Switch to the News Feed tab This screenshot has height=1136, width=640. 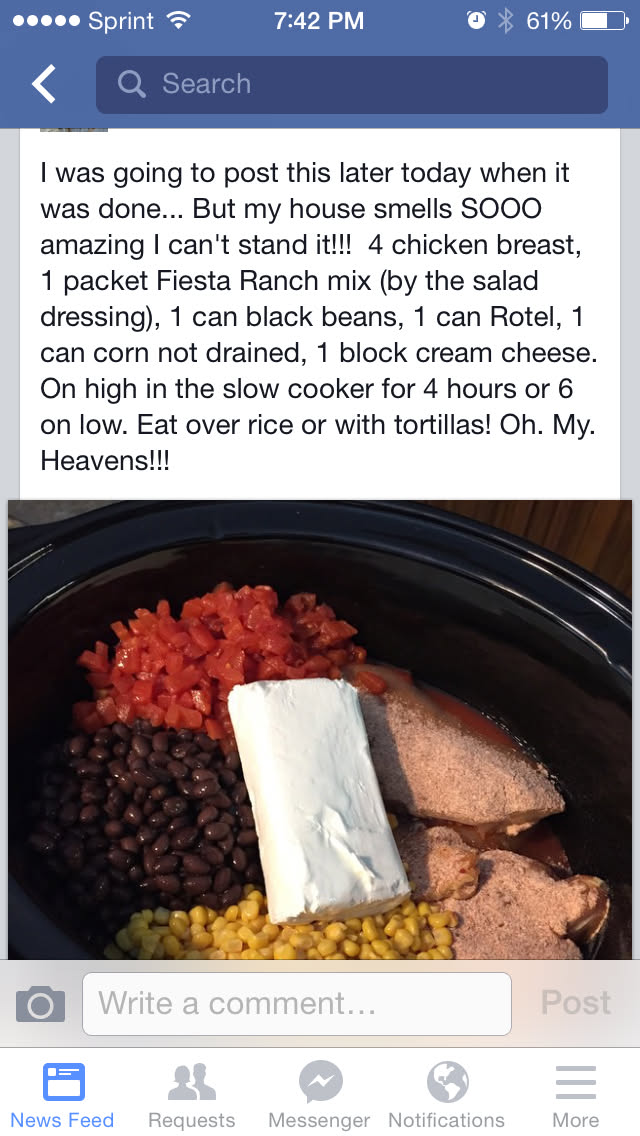click(63, 1096)
